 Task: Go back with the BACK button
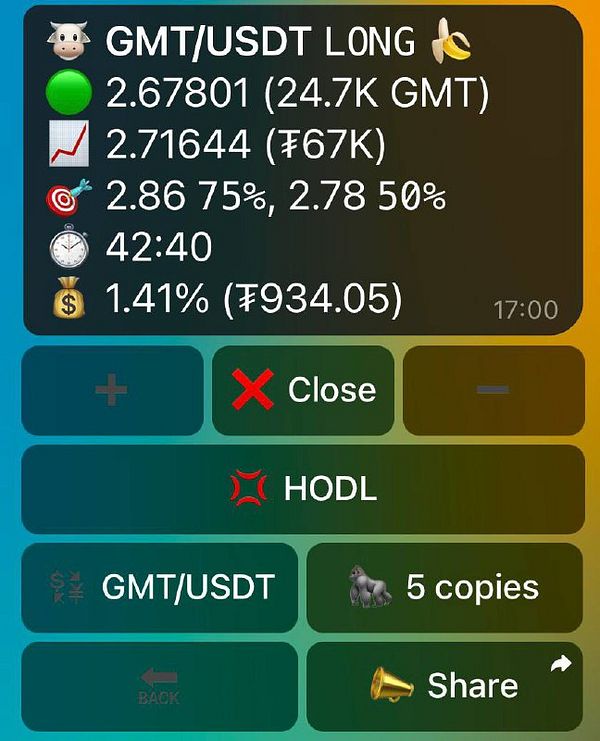[x=160, y=686]
